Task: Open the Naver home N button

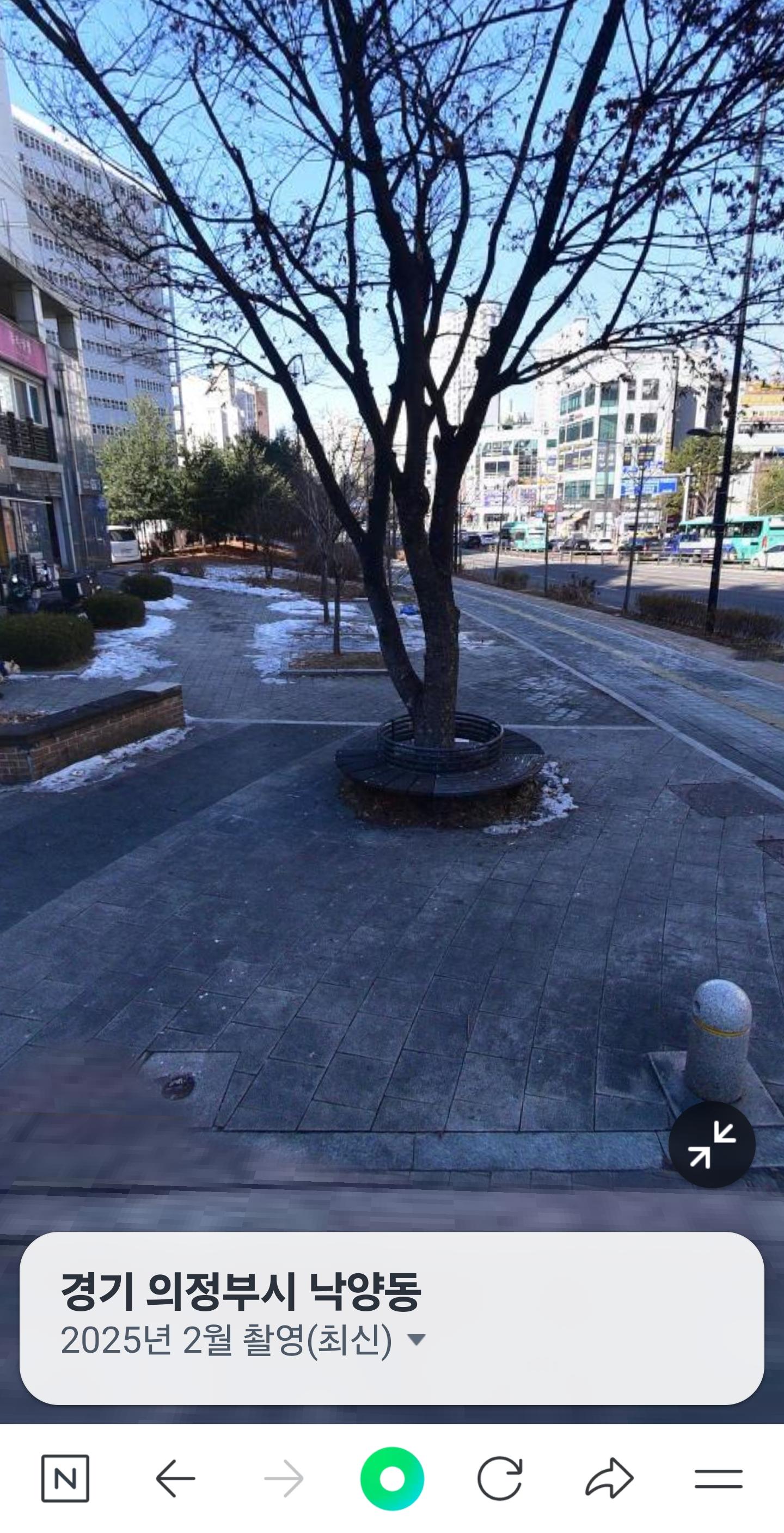Action: click(65, 1478)
